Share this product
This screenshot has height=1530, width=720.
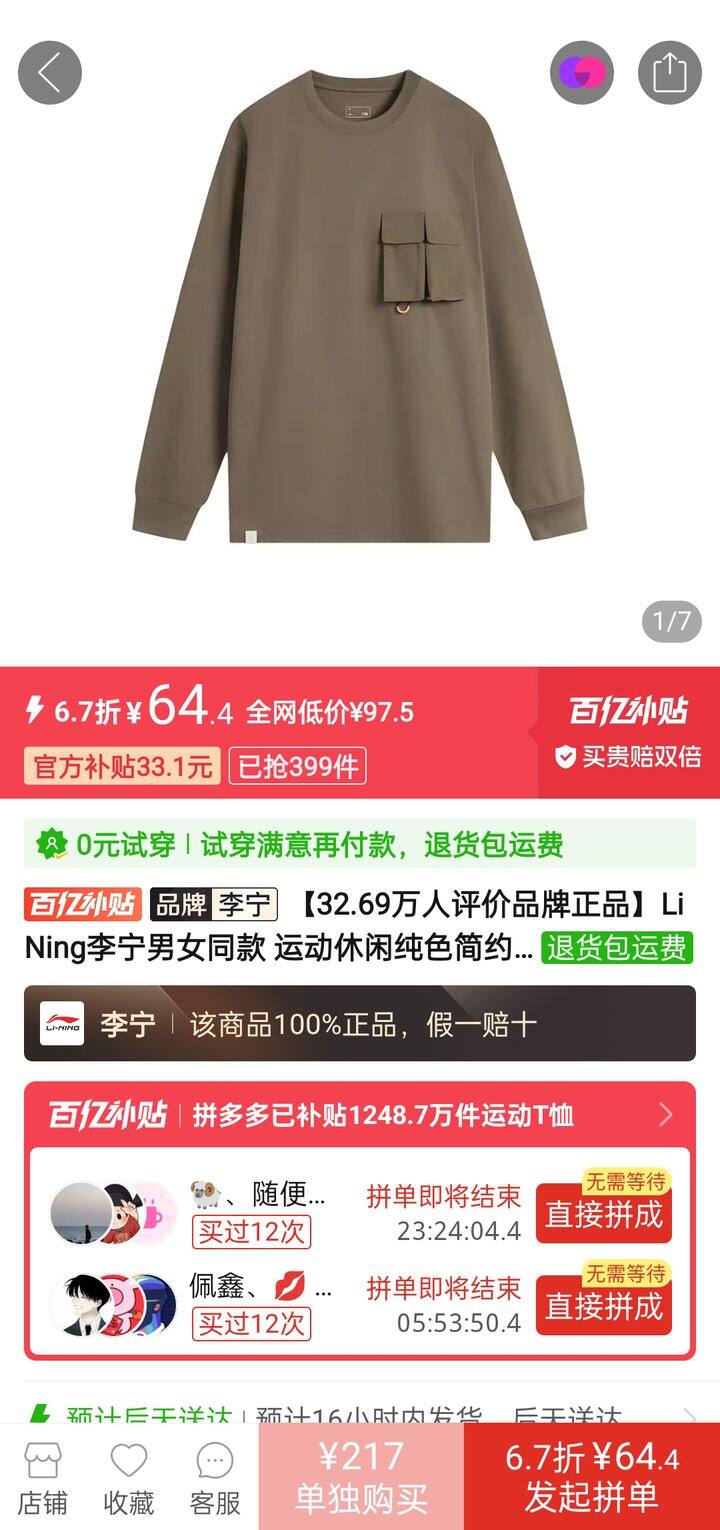click(x=669, y=72)
